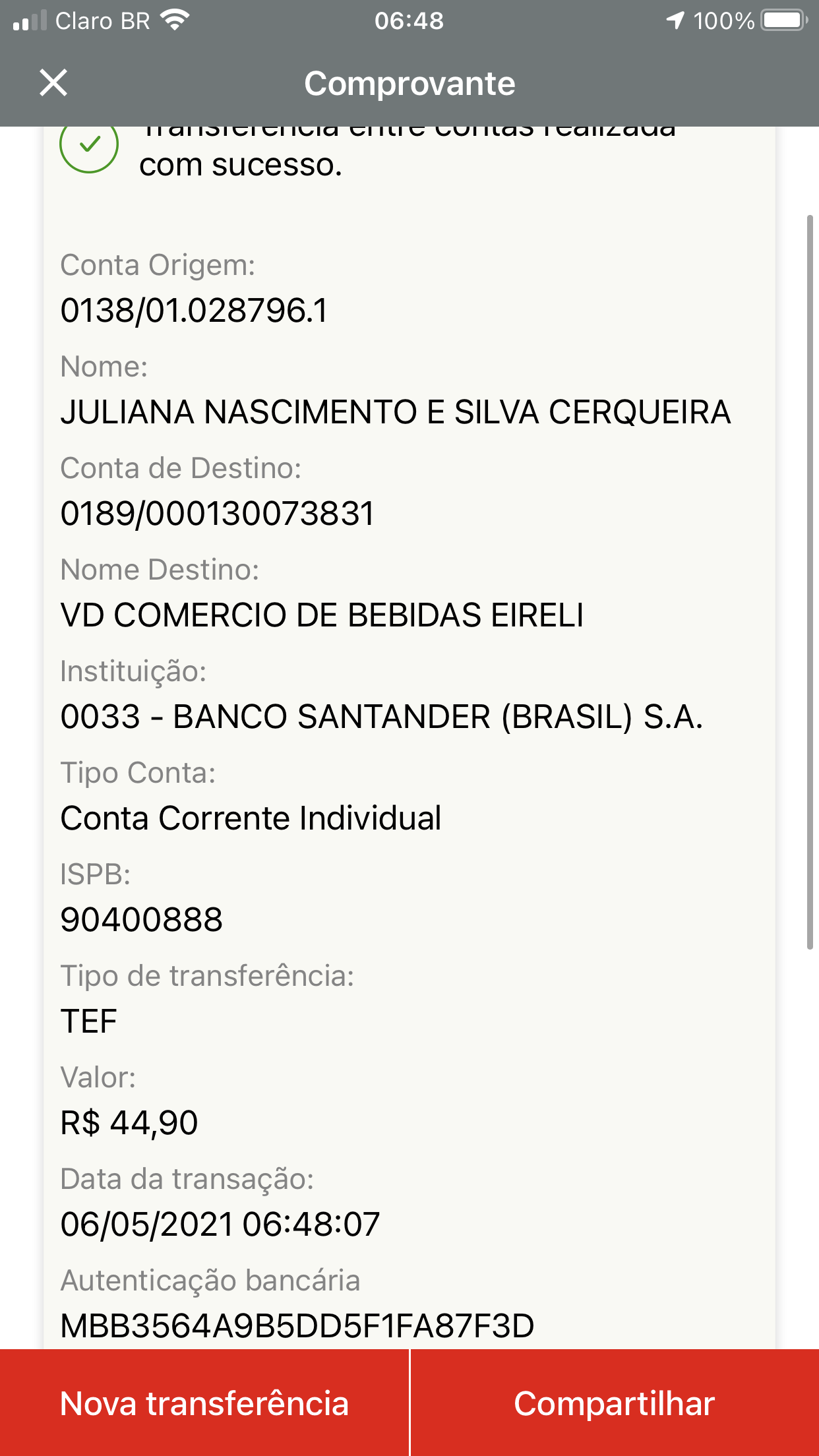Close the Comprovante receipt screen

click(53, 83)
